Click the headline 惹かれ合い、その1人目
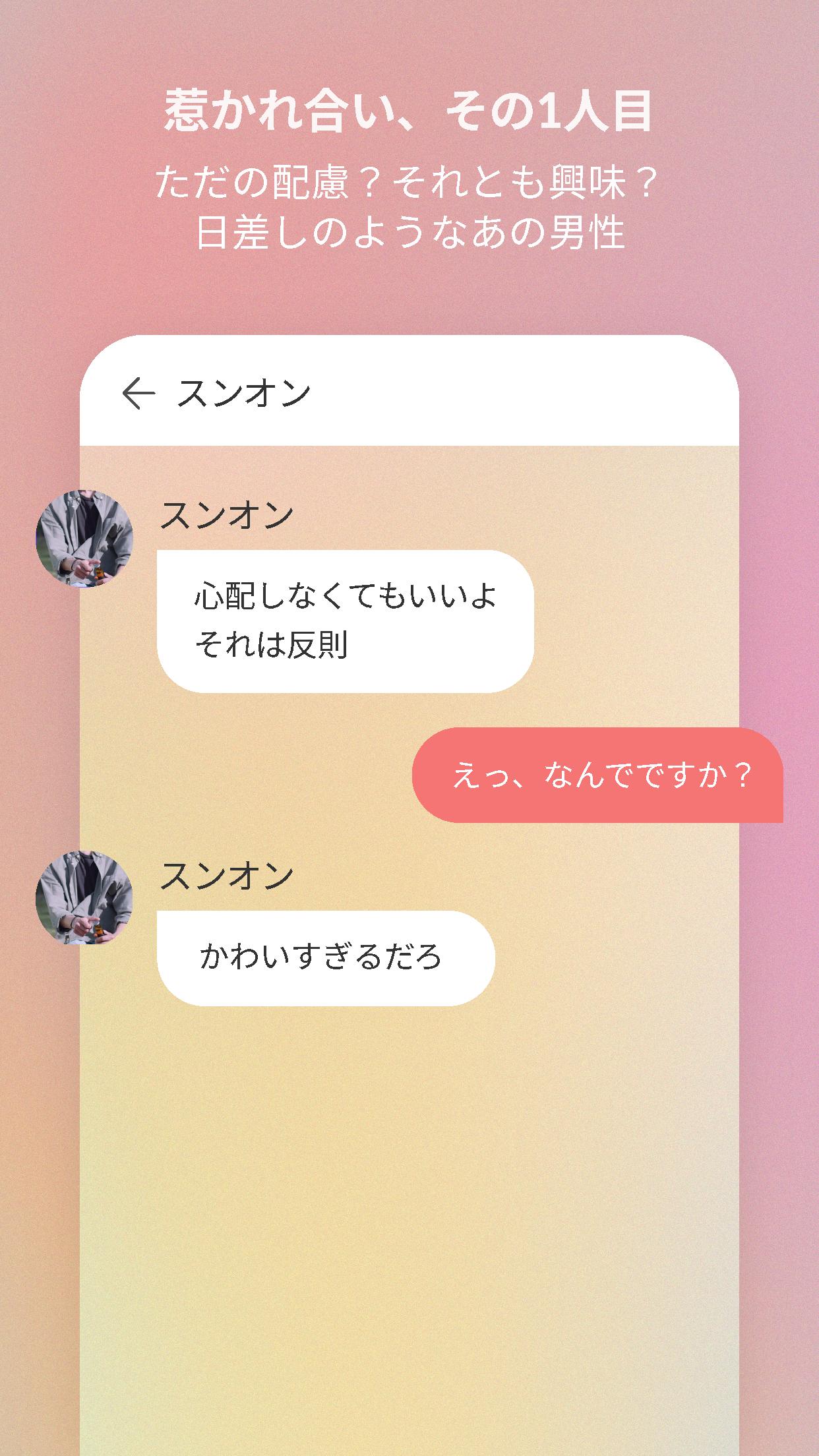The height and width of the screenshot is (1456, 819). coord(409,109)
